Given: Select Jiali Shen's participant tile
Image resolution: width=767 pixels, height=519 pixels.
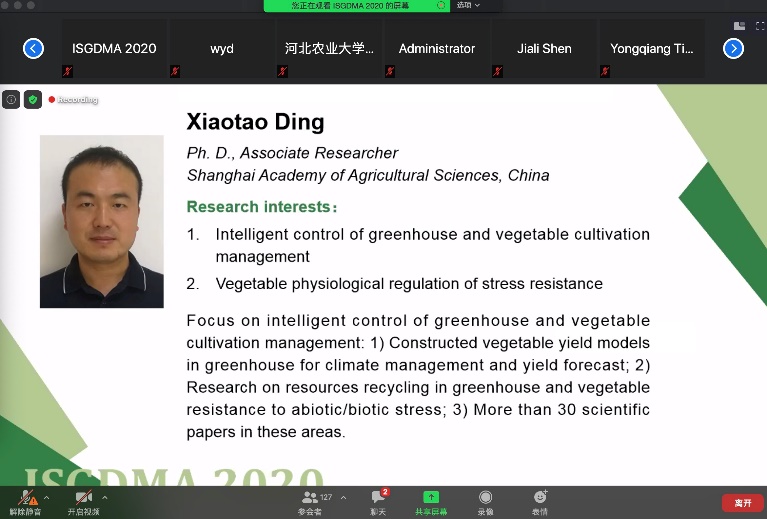Looking at the screenshot, I should [x=544, y=49].
